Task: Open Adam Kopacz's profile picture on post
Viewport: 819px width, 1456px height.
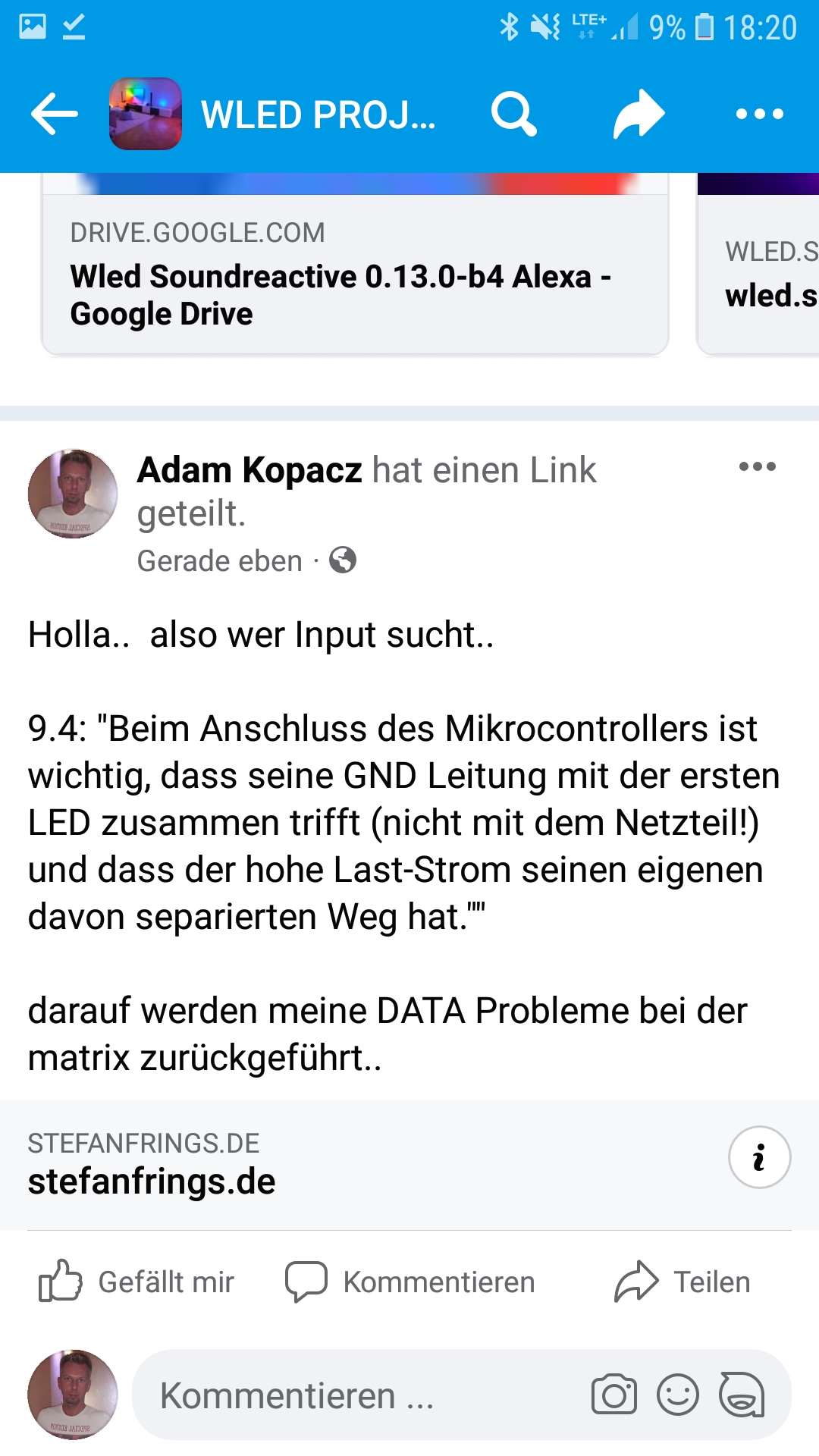Action: tap(73, 494)
